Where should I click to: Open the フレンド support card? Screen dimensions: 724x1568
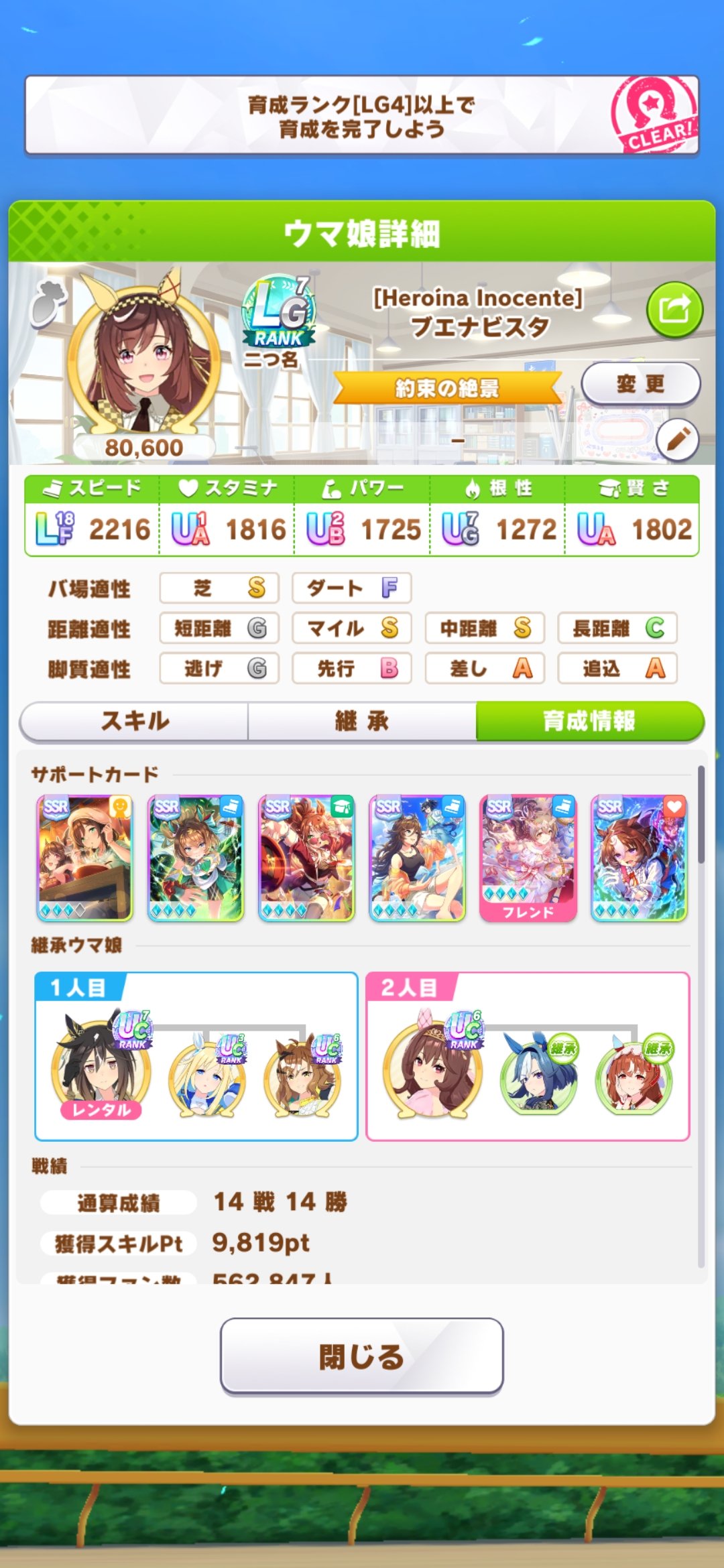tap(528, 858)
